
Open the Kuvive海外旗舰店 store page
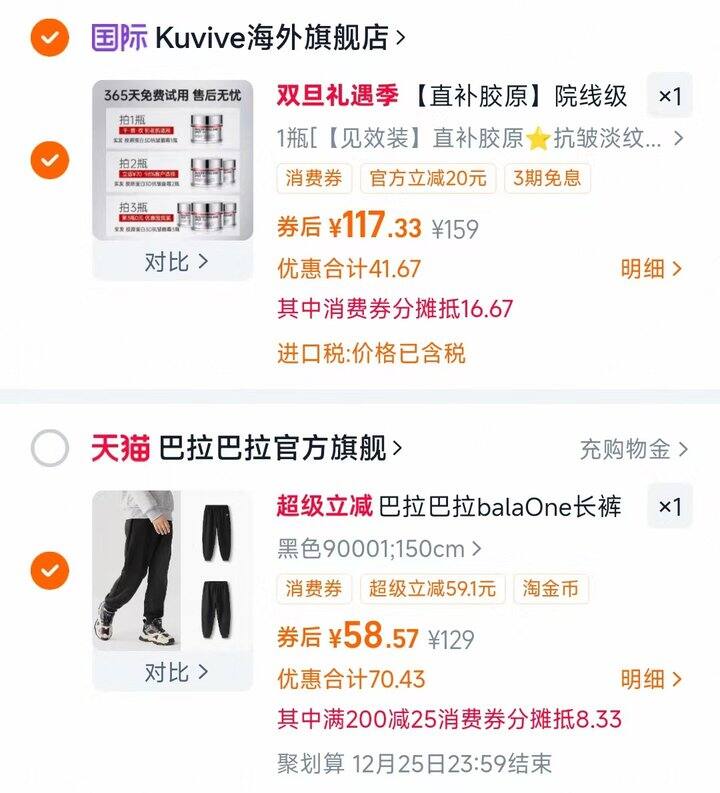[270, 38]
